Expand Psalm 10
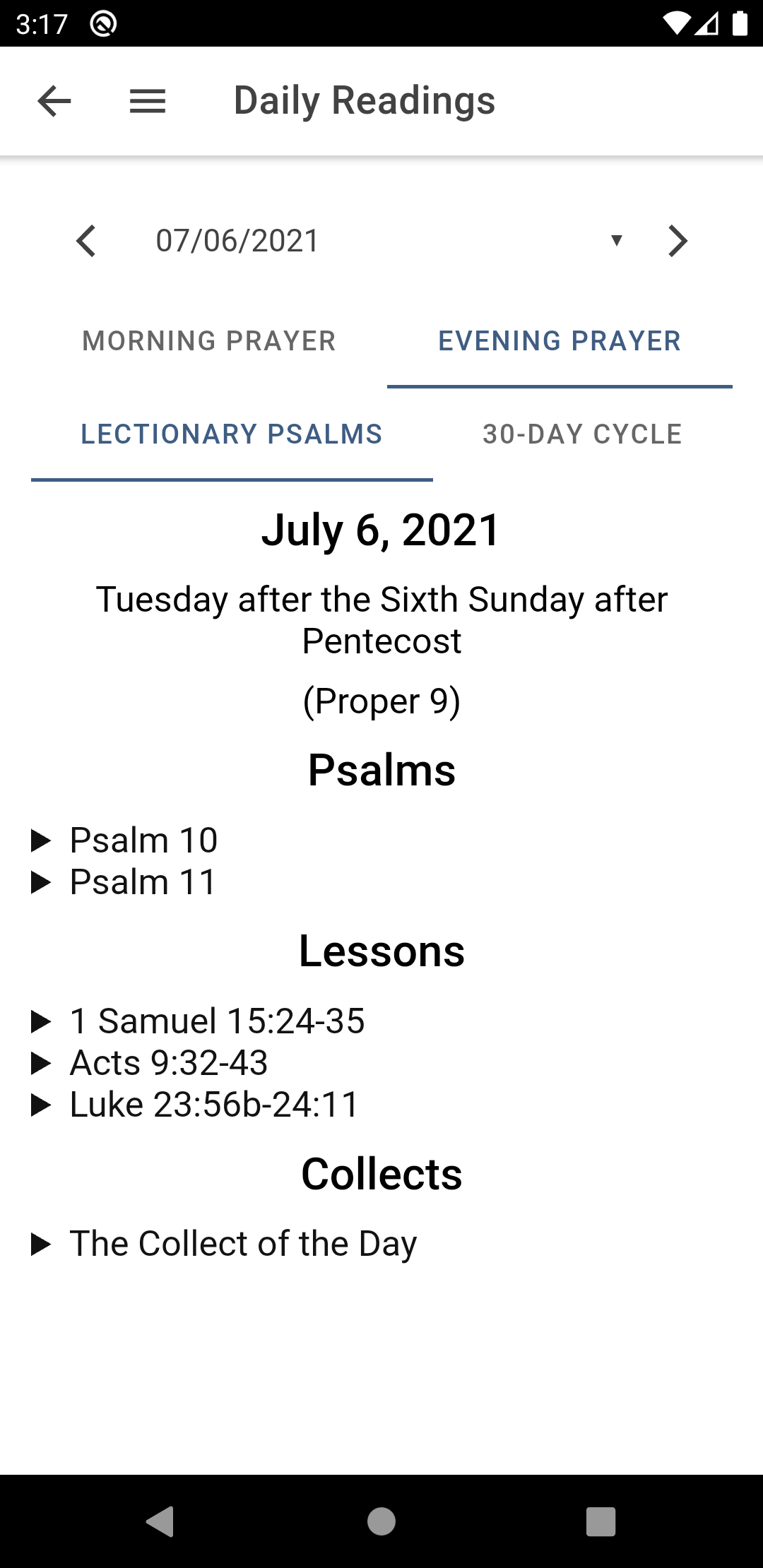The image size is (763, 1568). [125, 841]
